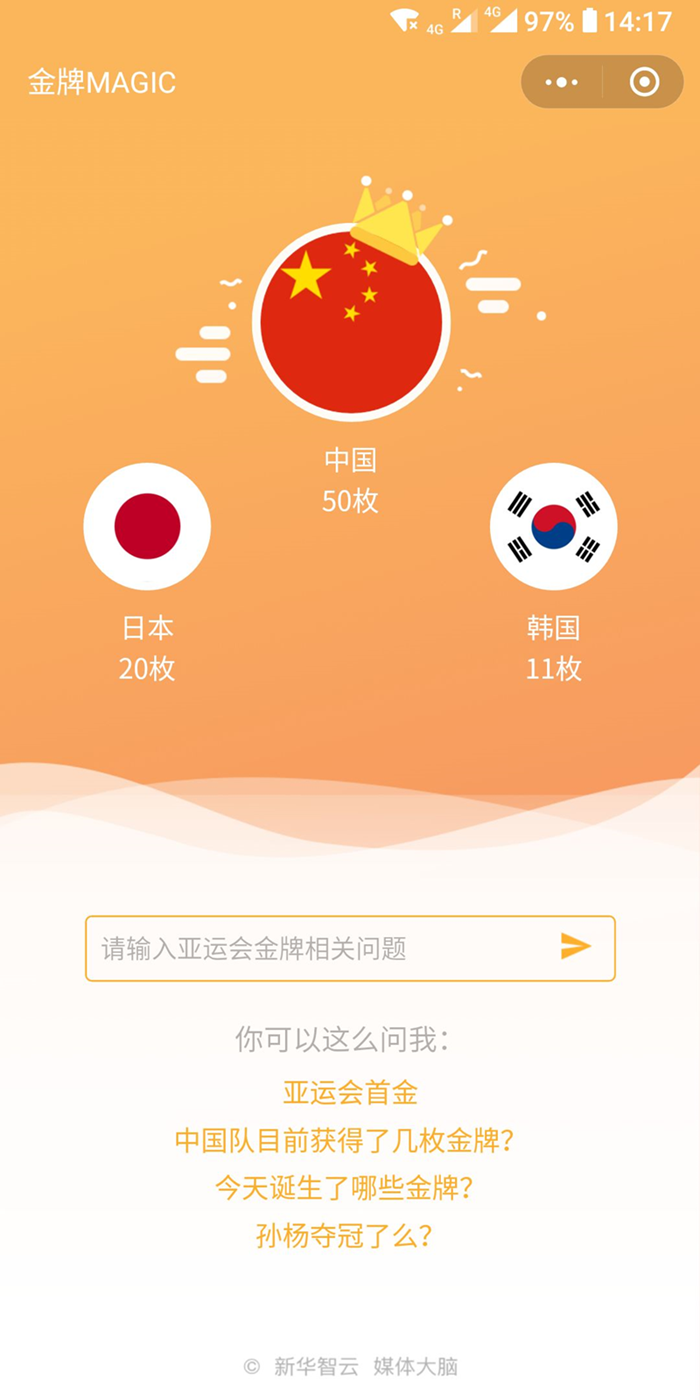The width and height of the screenshot is (700, 1400).
Task: Send the question with the arrow icon
Action: pyautogui.click(x=576, y=946)
